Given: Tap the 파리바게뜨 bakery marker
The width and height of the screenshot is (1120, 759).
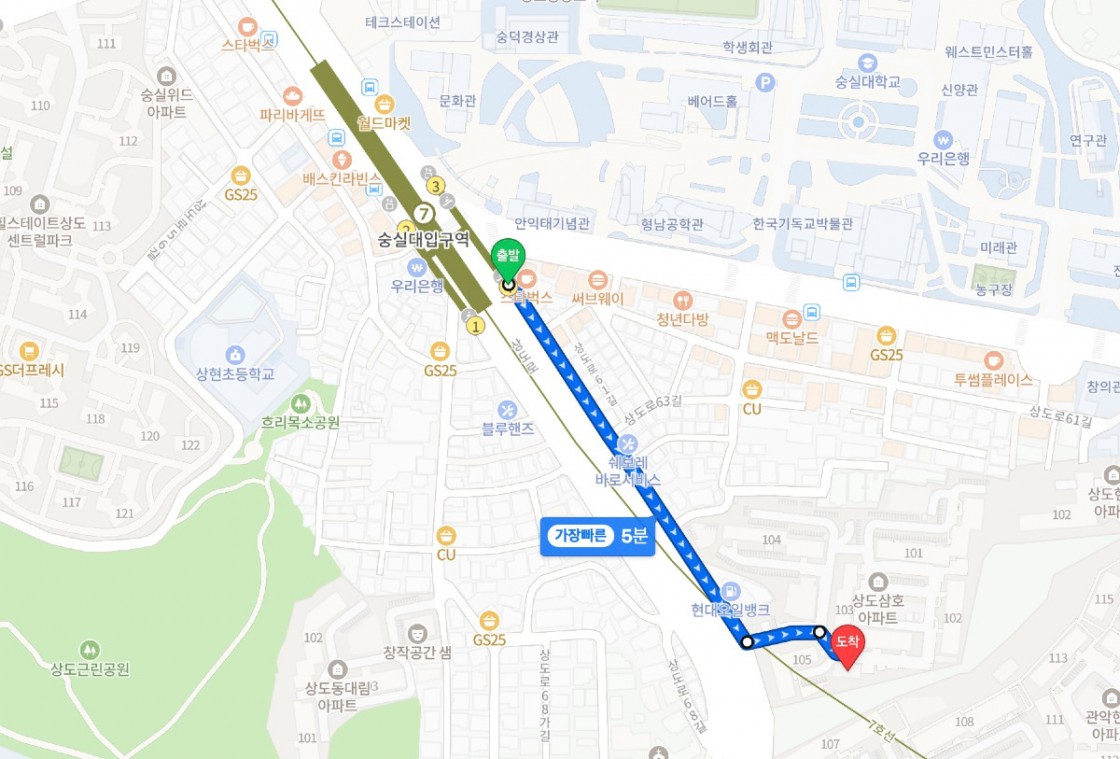Looking at the screenshot, I should (293, 96).
